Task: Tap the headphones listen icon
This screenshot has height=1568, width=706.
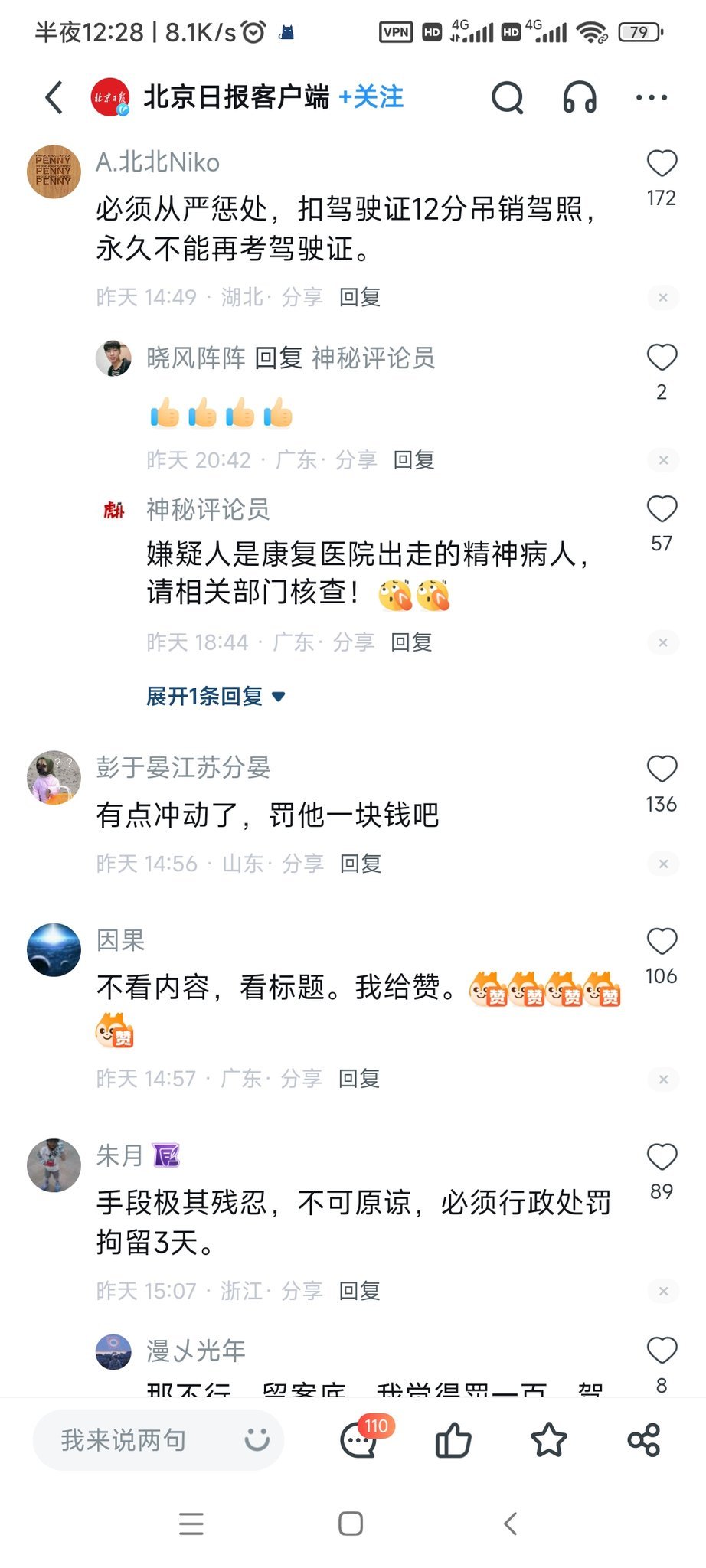Action: 580,98
